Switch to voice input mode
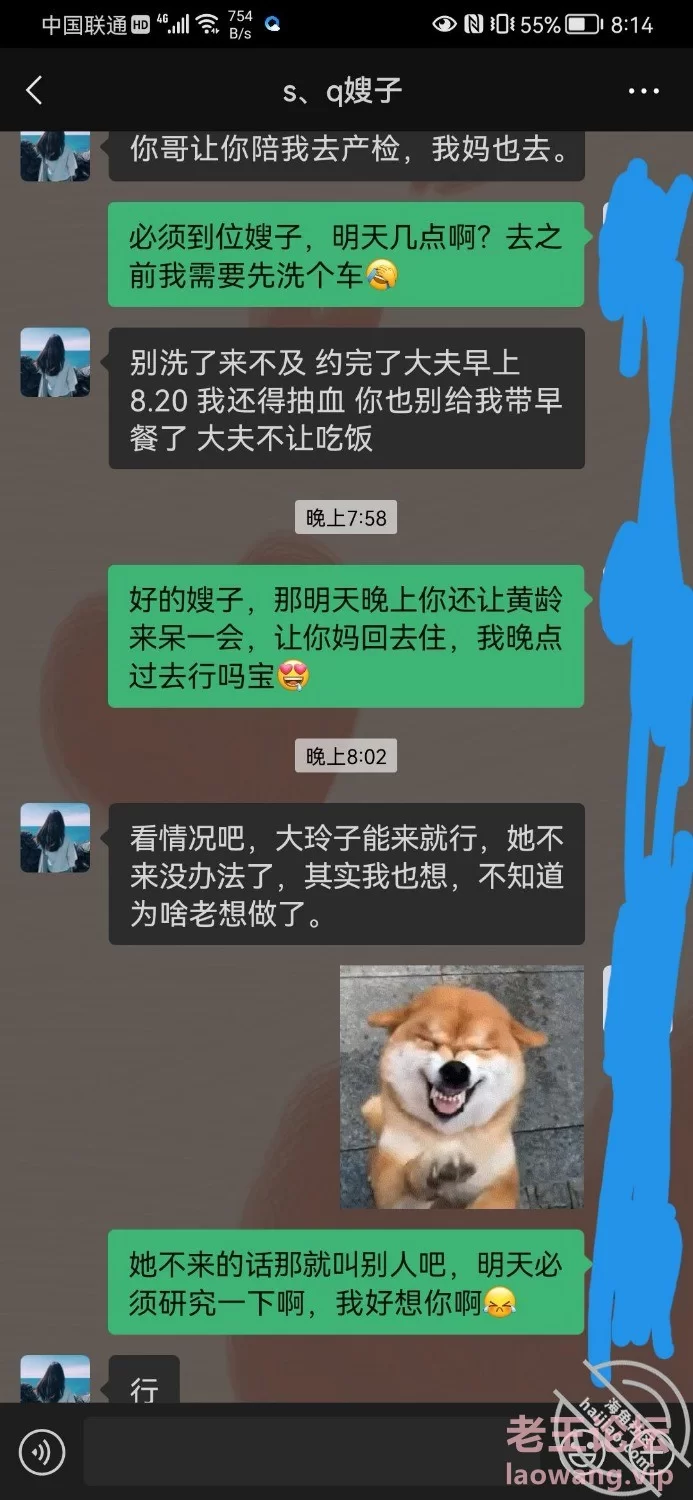The image size is (693, 1500). click(41, 1451)
